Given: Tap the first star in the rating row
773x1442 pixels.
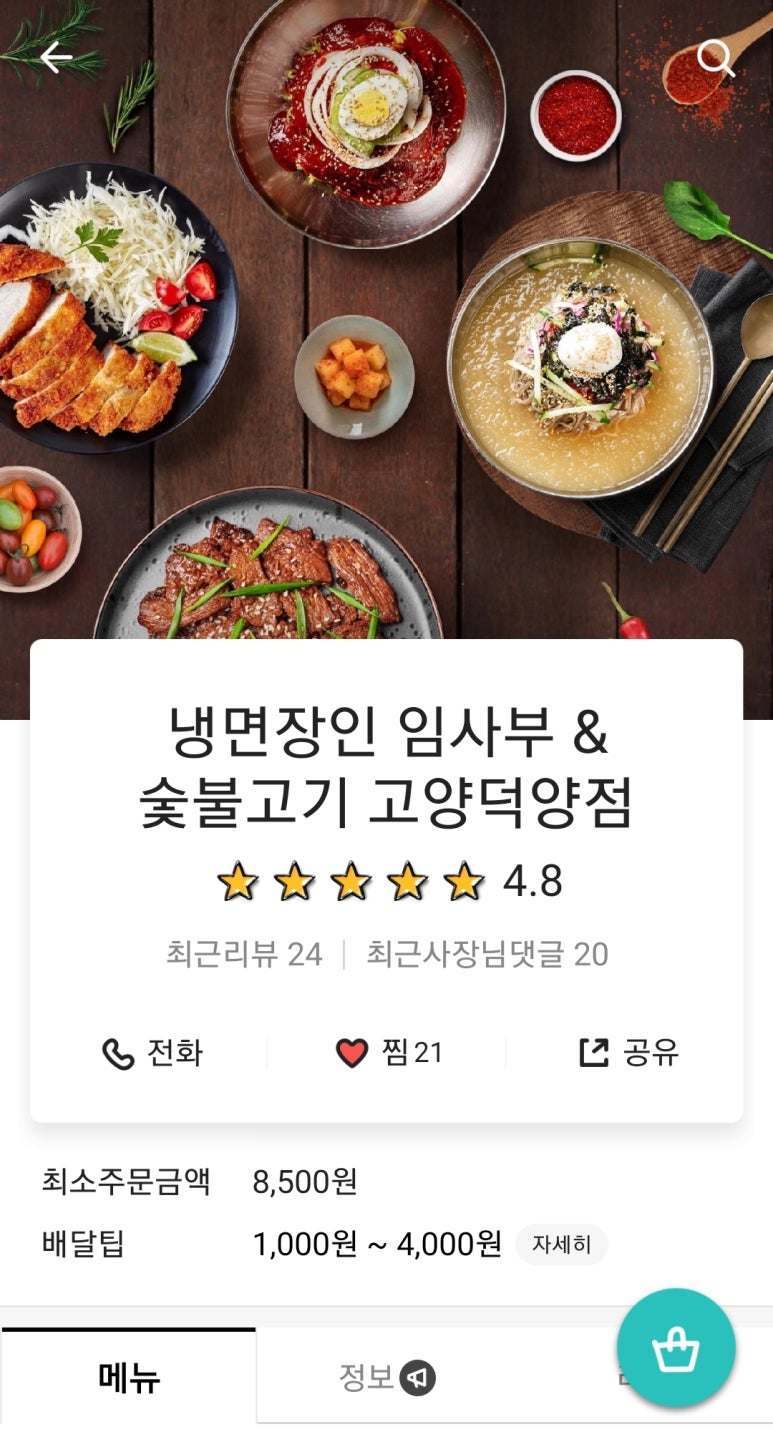Looking at the screenshot, I should coord(239,881).
